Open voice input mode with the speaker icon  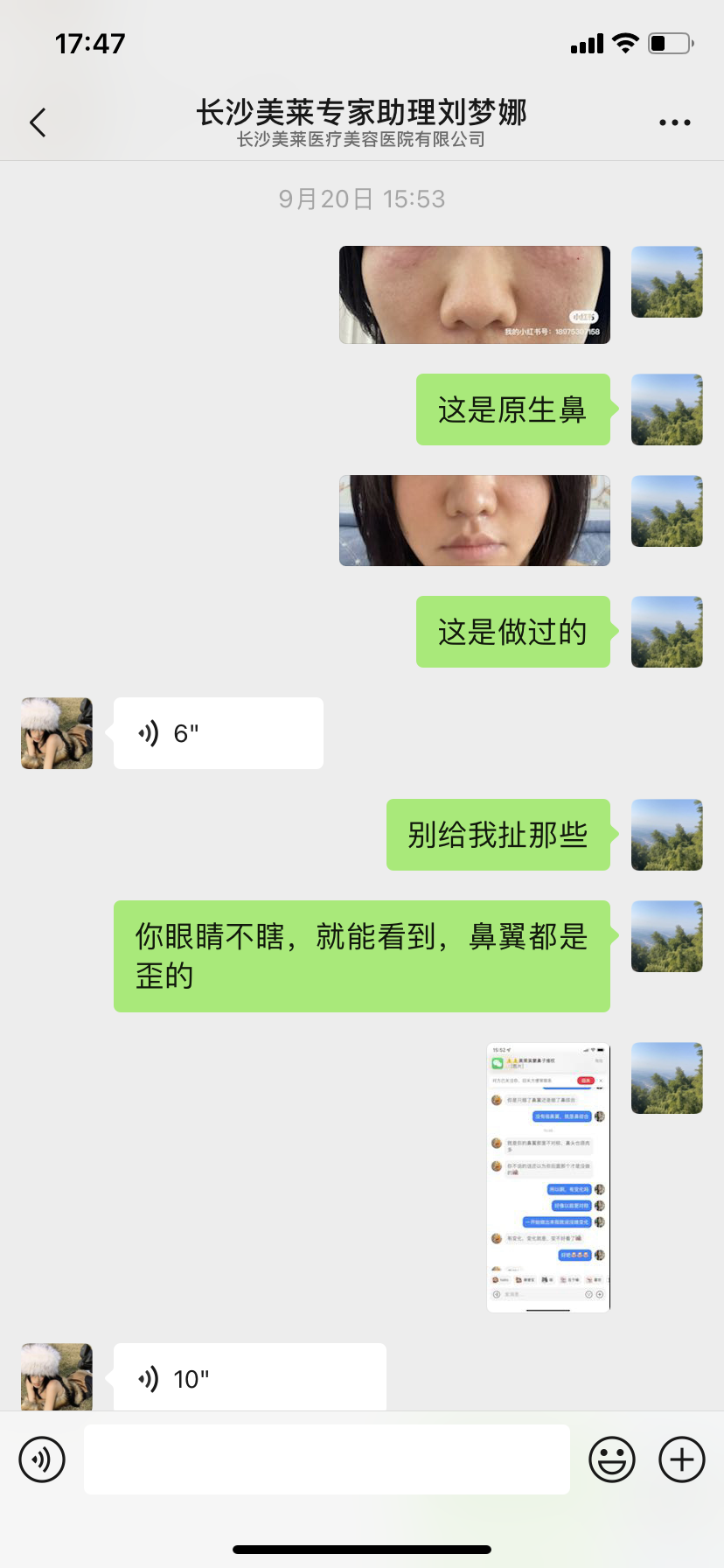[42, 1459]
